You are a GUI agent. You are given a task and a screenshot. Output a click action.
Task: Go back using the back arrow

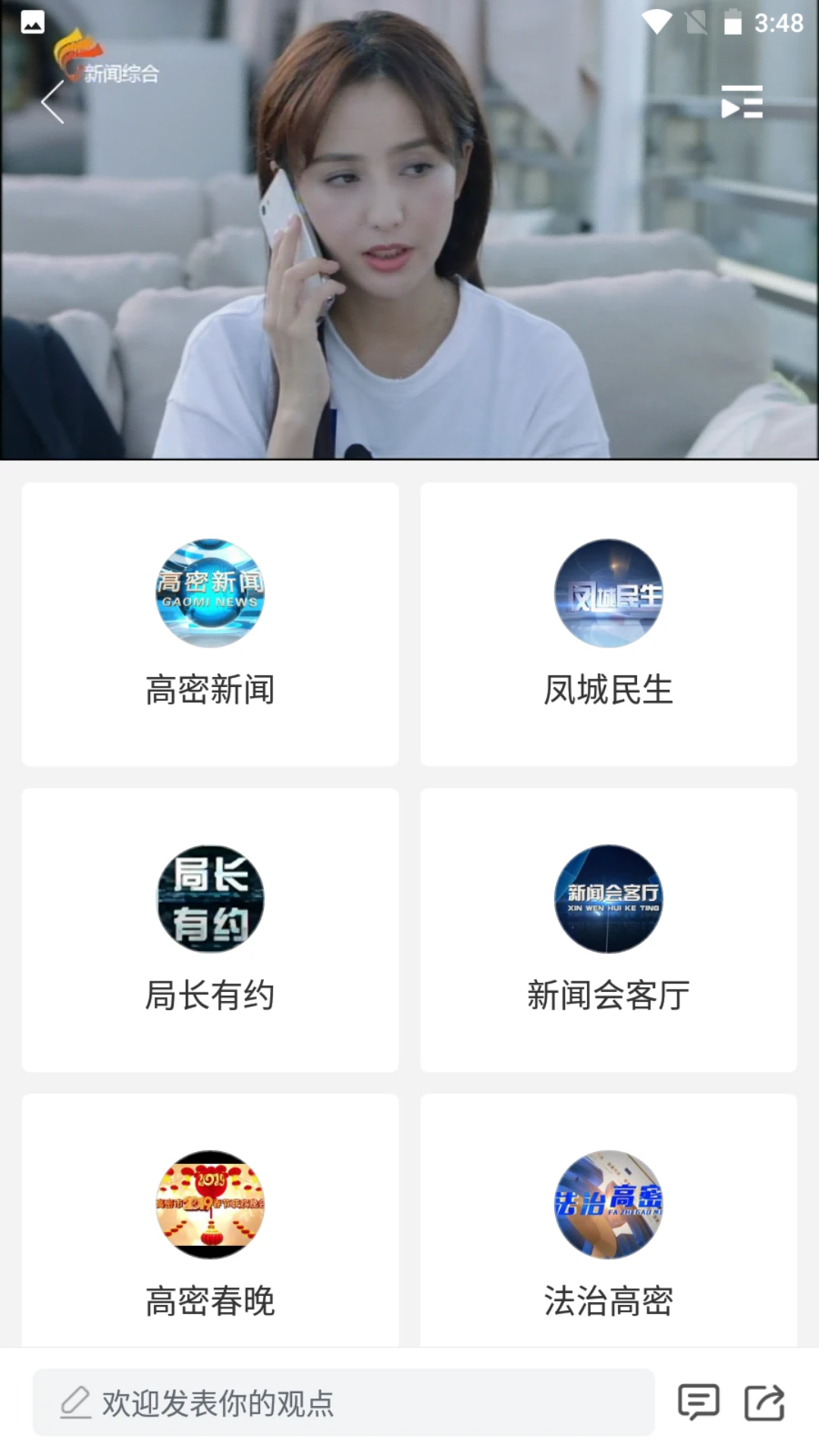(51, 104)
